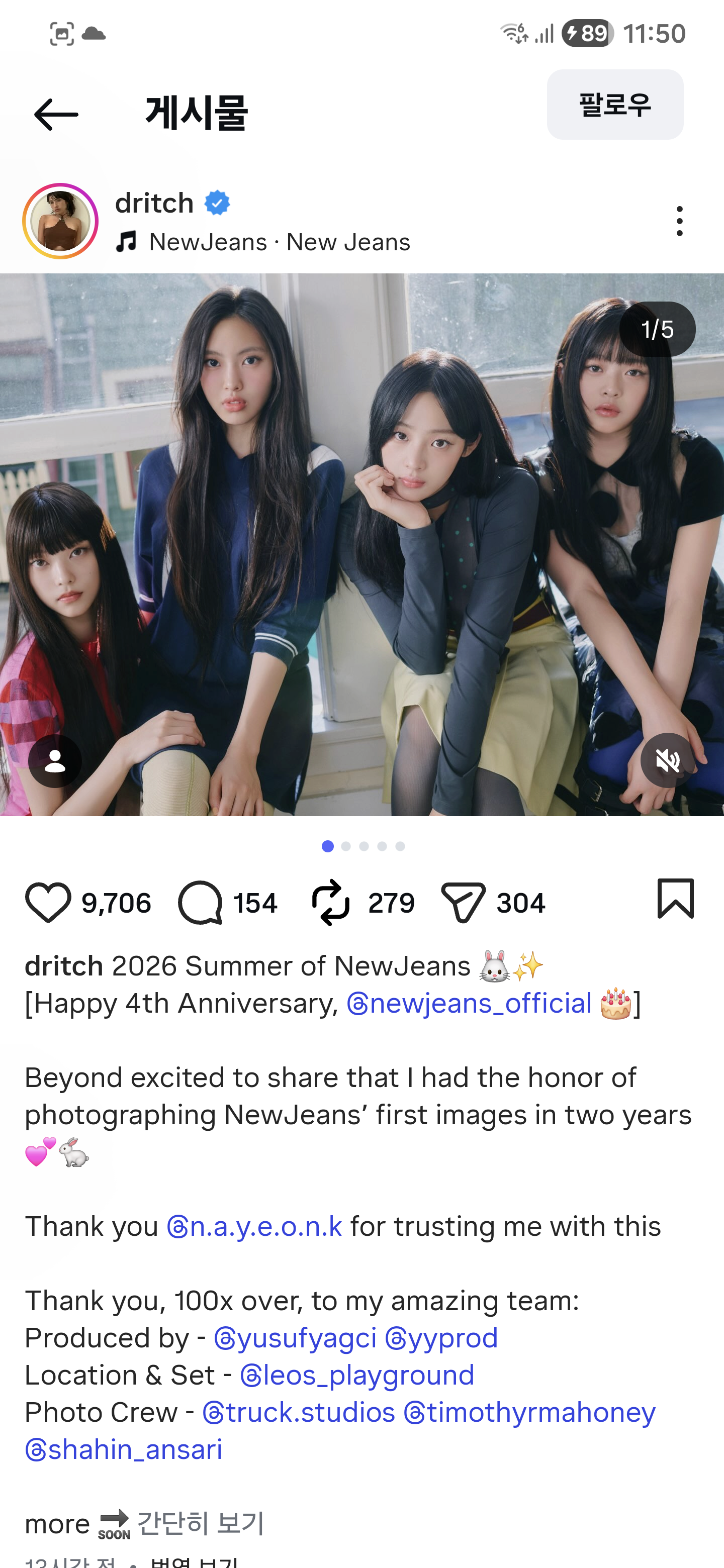Image resolution: width=724 pixels, height=1568 pixels.
Task: Open the comments on this post
Action: pos(200,902)
